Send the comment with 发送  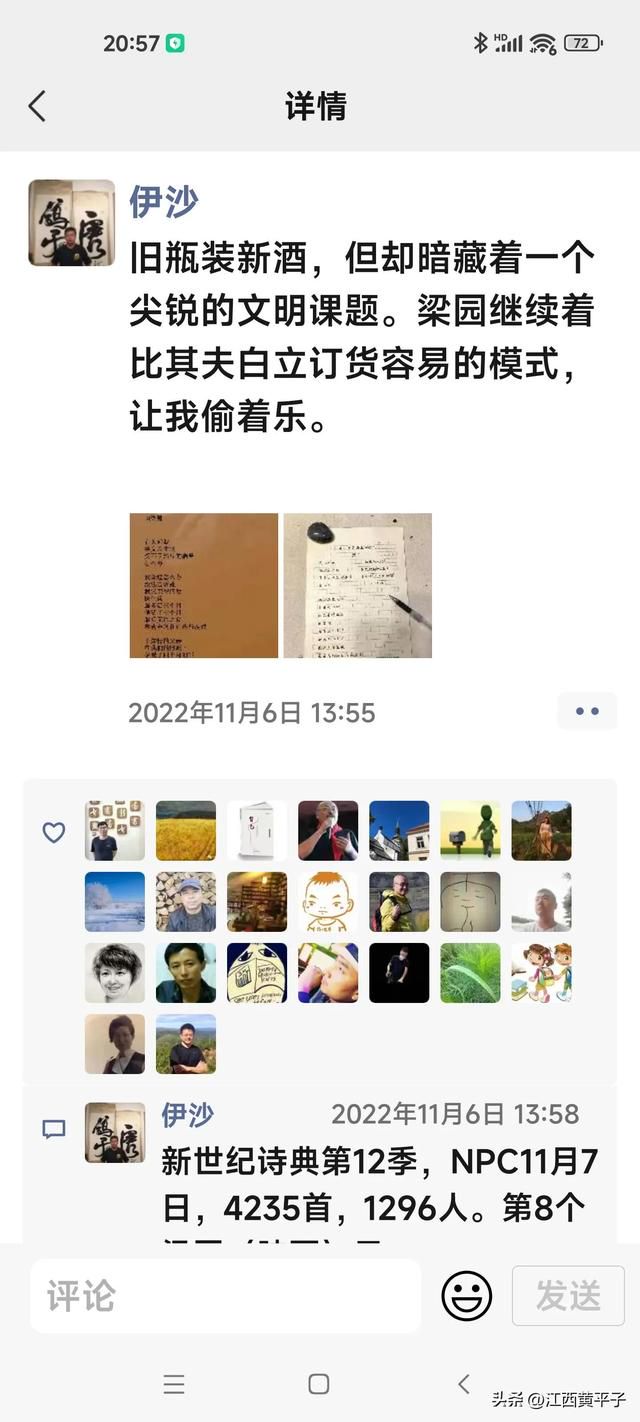[x=568, y=1296]
